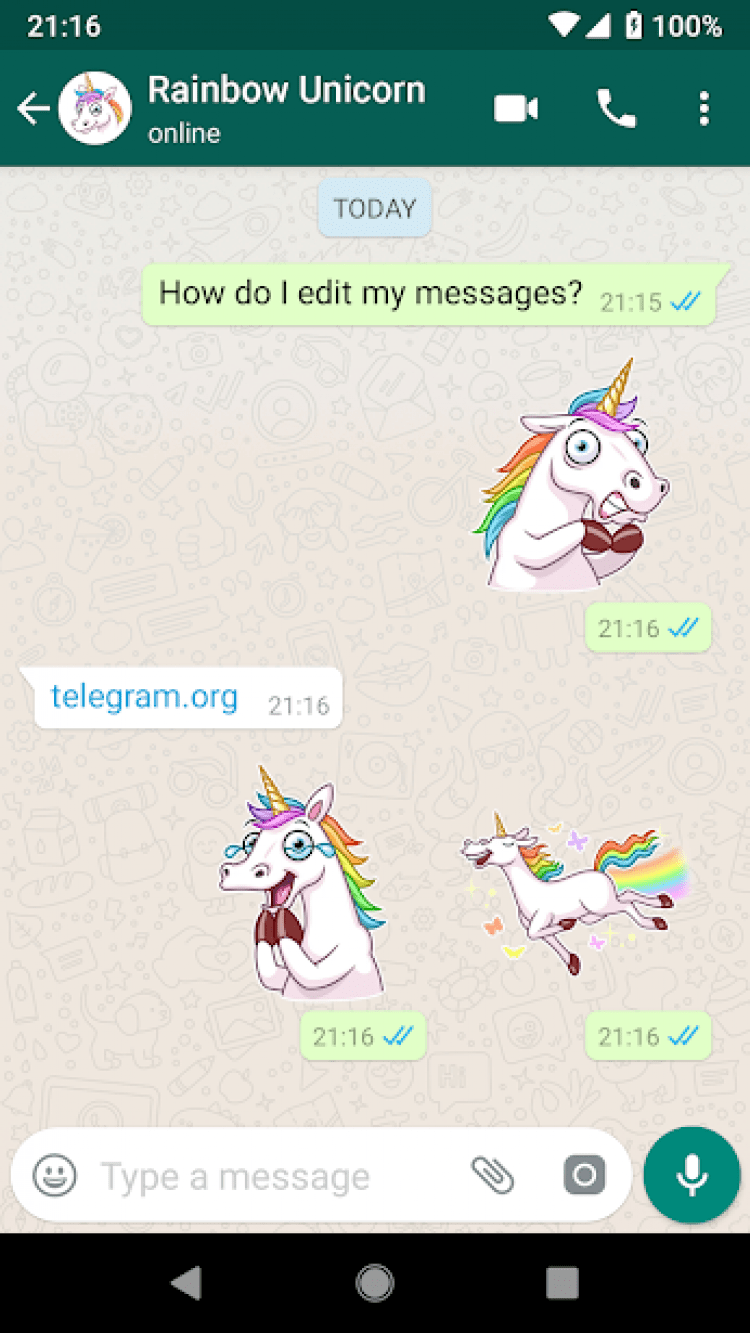Tap the system home button
This screenshot has height=1333, width=750.
tap(375, 1282)
